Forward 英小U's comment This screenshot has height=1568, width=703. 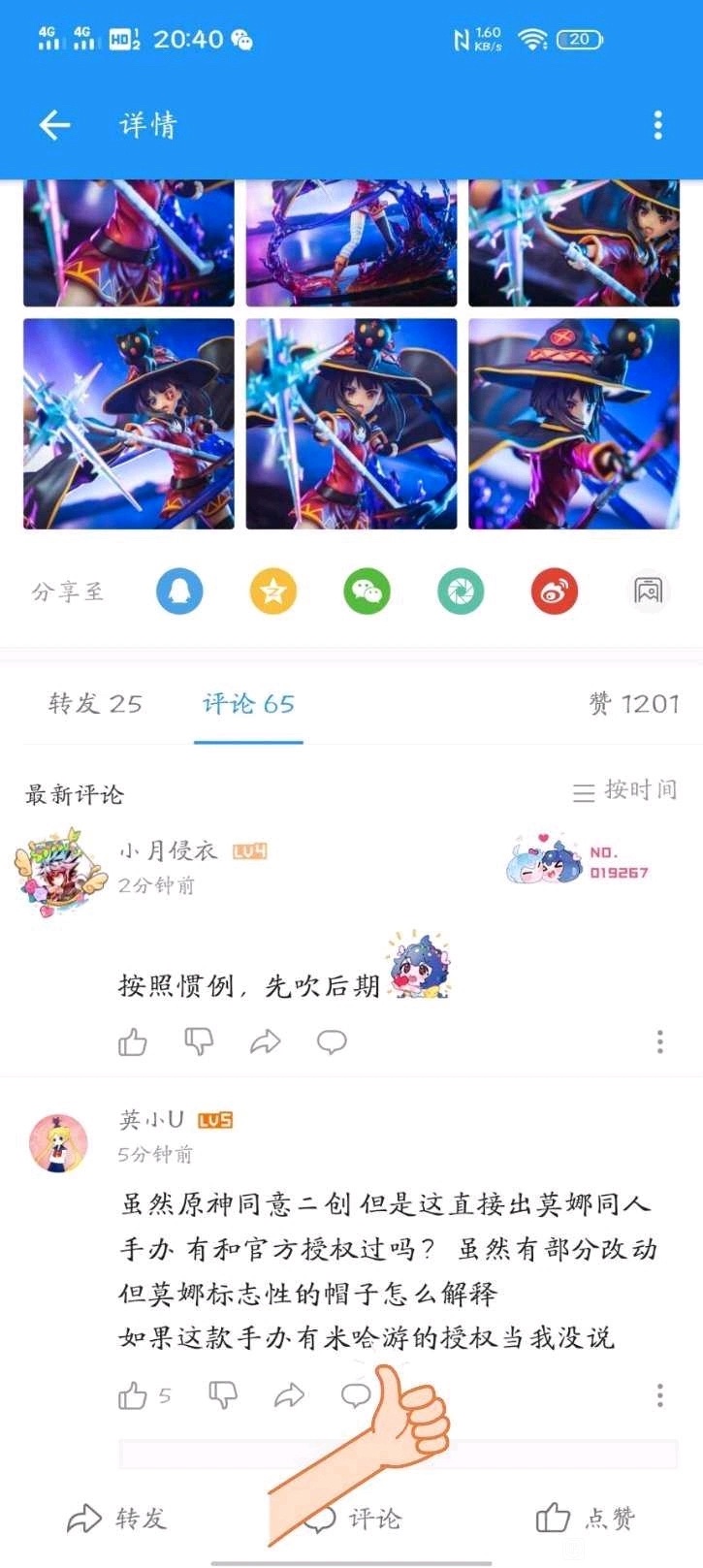click(x=289, y=1395)
